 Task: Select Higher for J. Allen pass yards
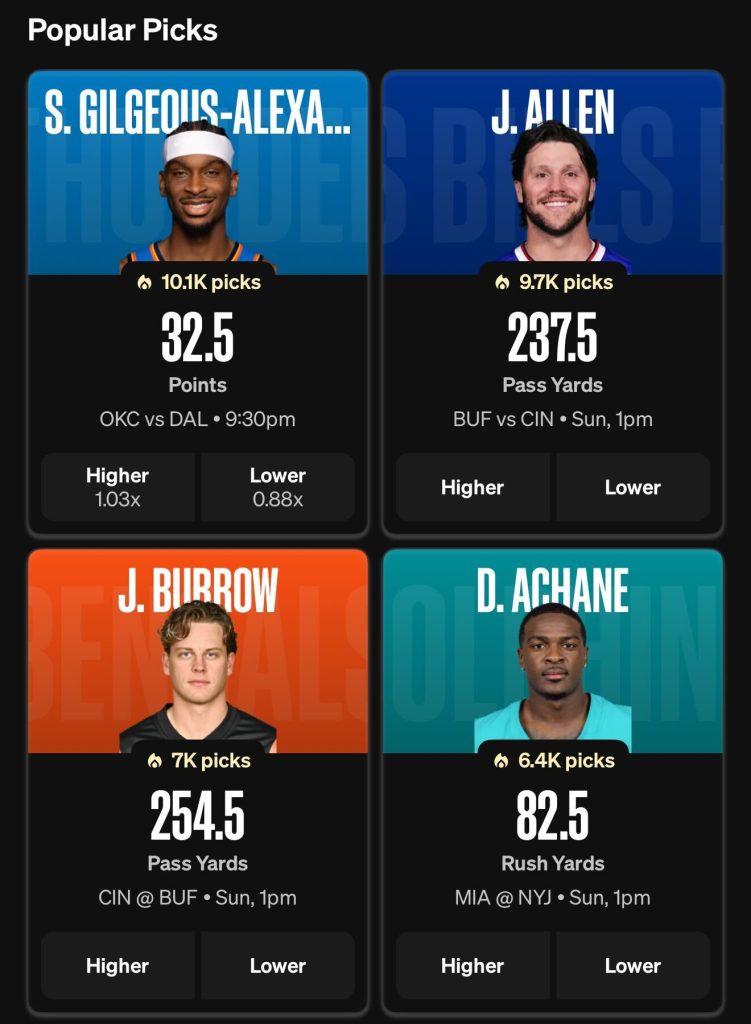[x=472, y=487]
